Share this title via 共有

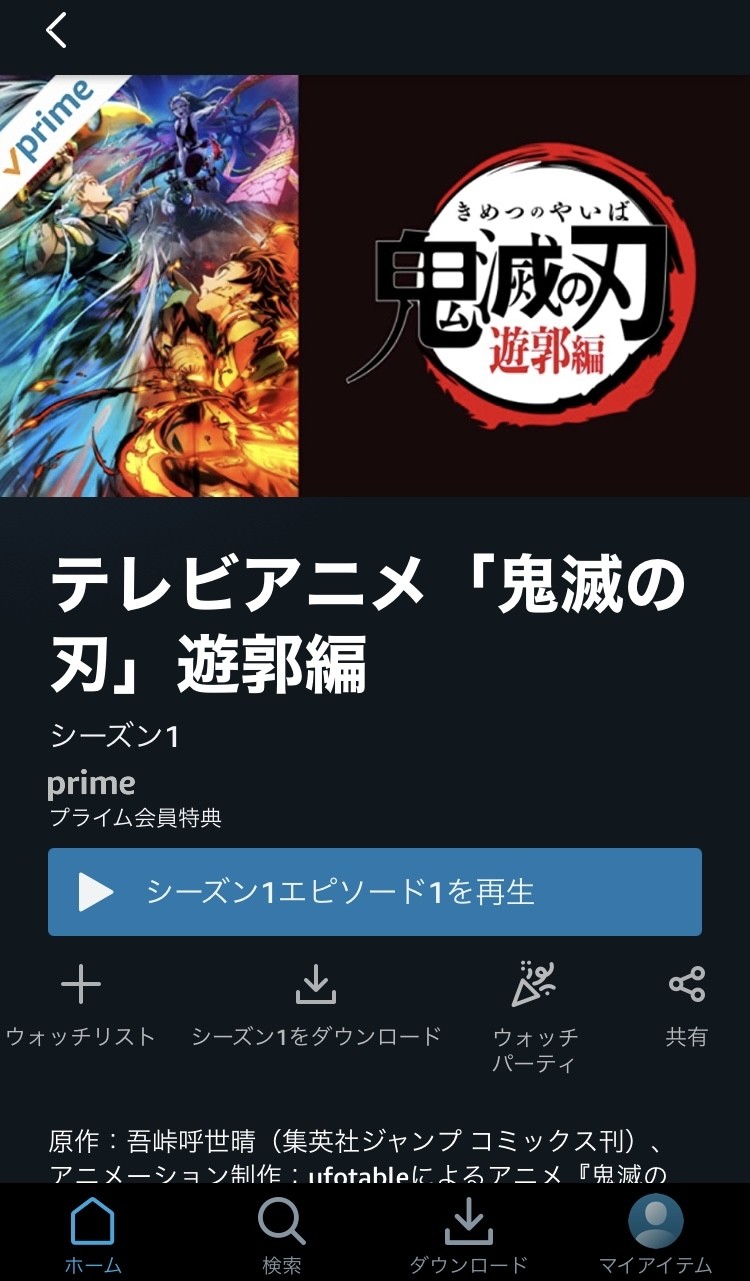tap(687, 1005)
